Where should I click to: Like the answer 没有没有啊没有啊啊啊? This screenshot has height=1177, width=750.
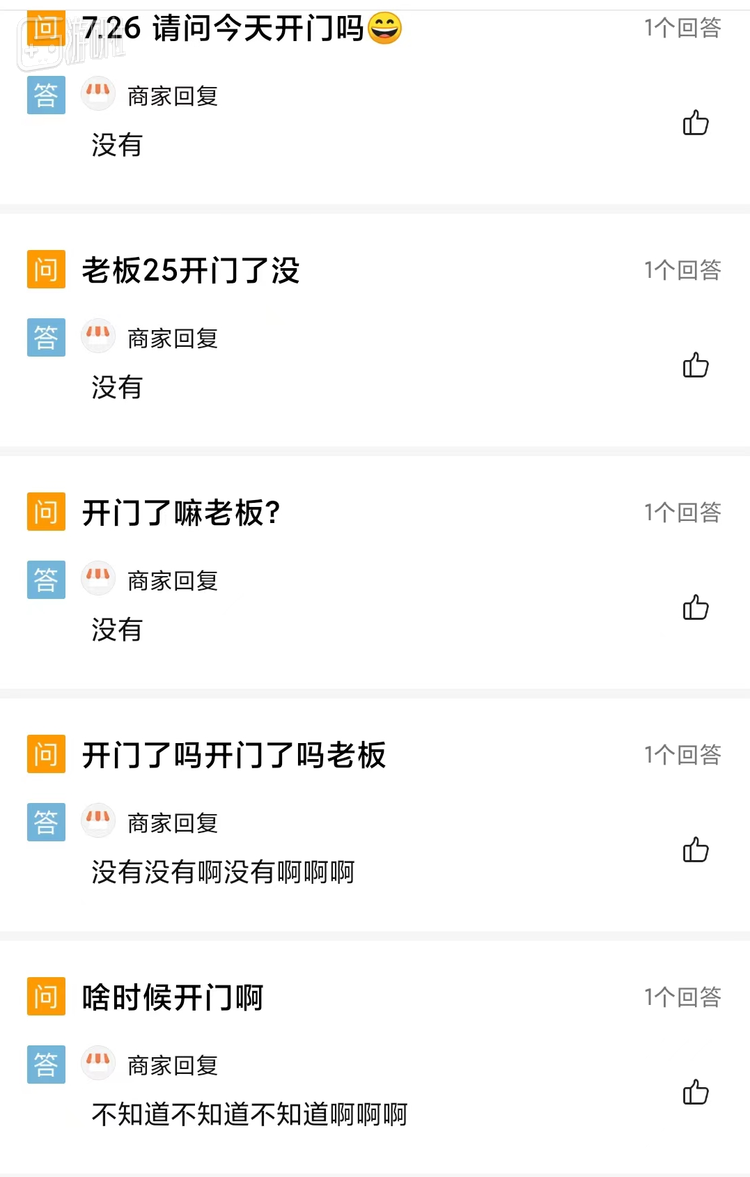[x=695, y=850]
